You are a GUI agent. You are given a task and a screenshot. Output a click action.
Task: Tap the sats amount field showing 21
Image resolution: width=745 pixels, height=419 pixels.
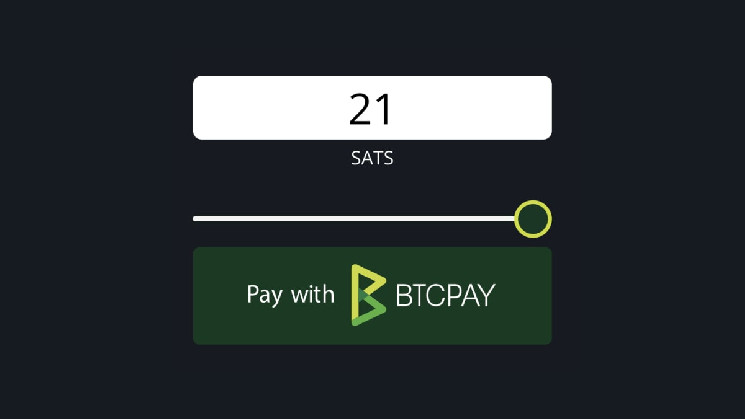(371, 108)
